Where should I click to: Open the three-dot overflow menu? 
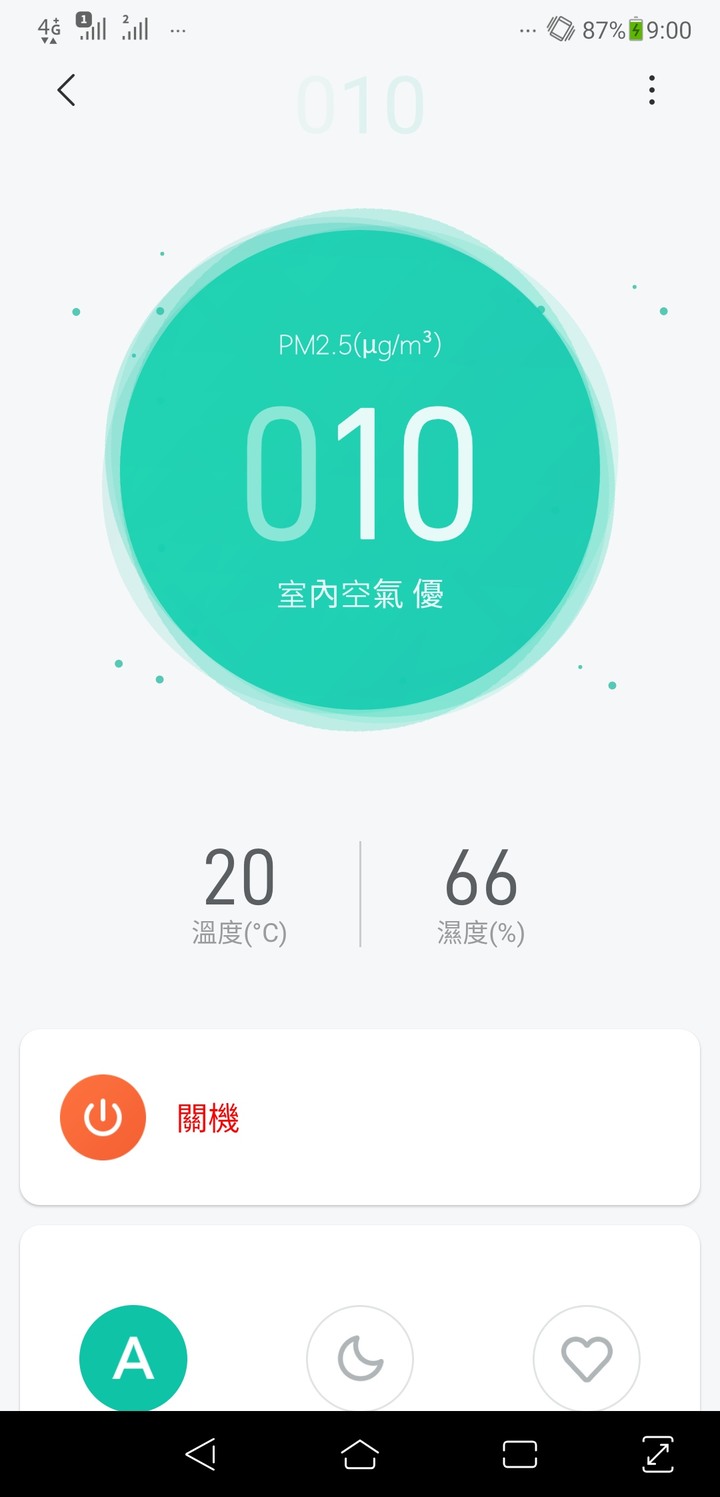click(652, 90)
